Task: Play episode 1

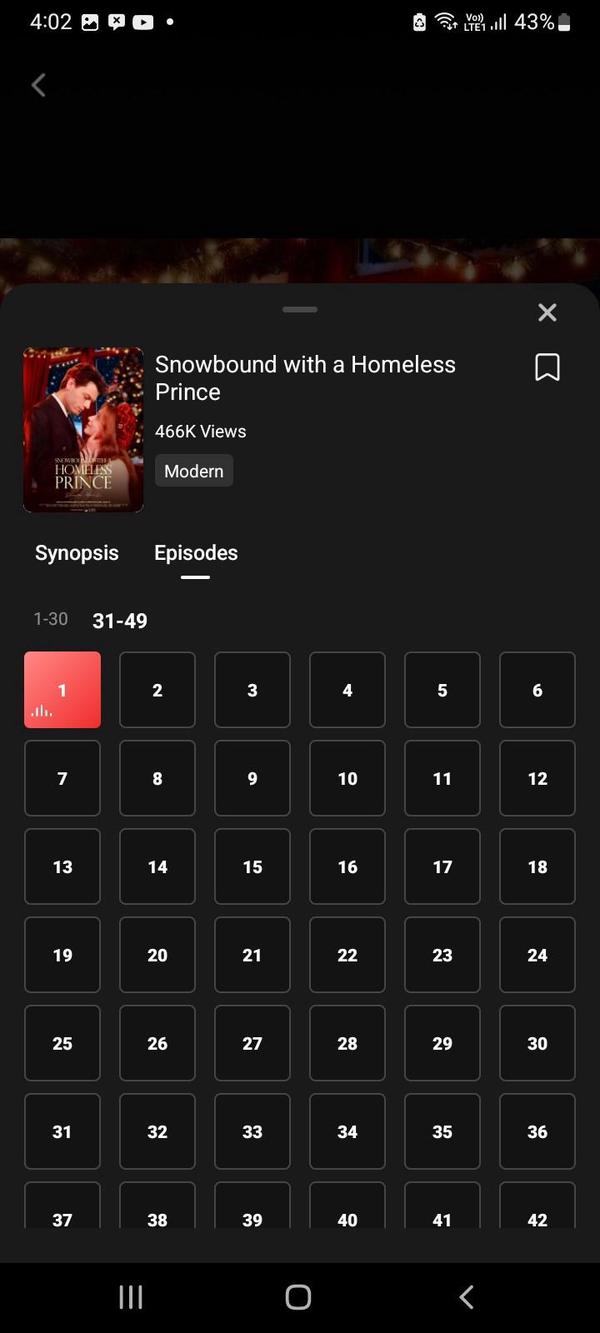Action: 62,690
